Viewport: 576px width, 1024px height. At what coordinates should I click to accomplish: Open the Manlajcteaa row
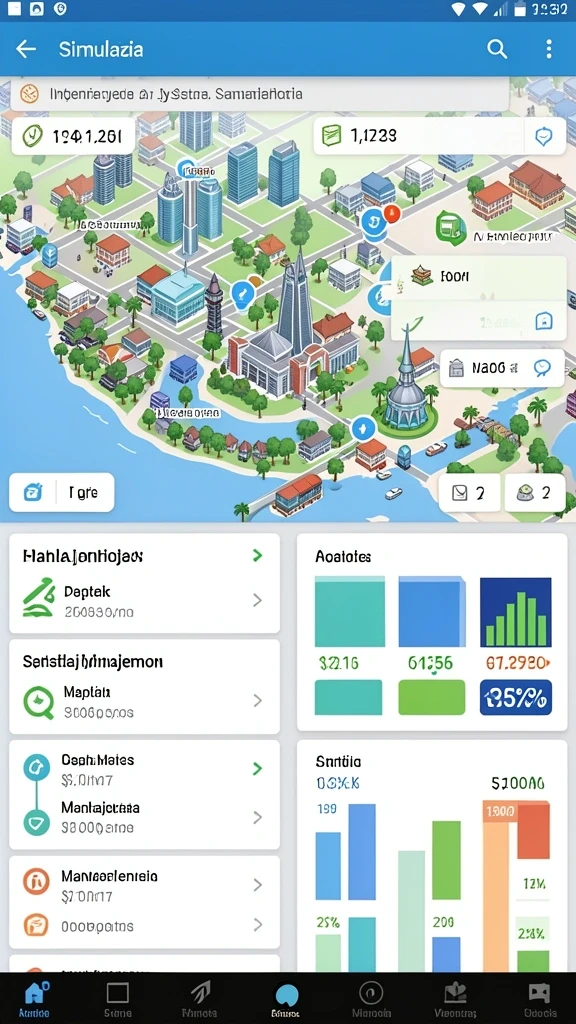[x=144, y=817]
